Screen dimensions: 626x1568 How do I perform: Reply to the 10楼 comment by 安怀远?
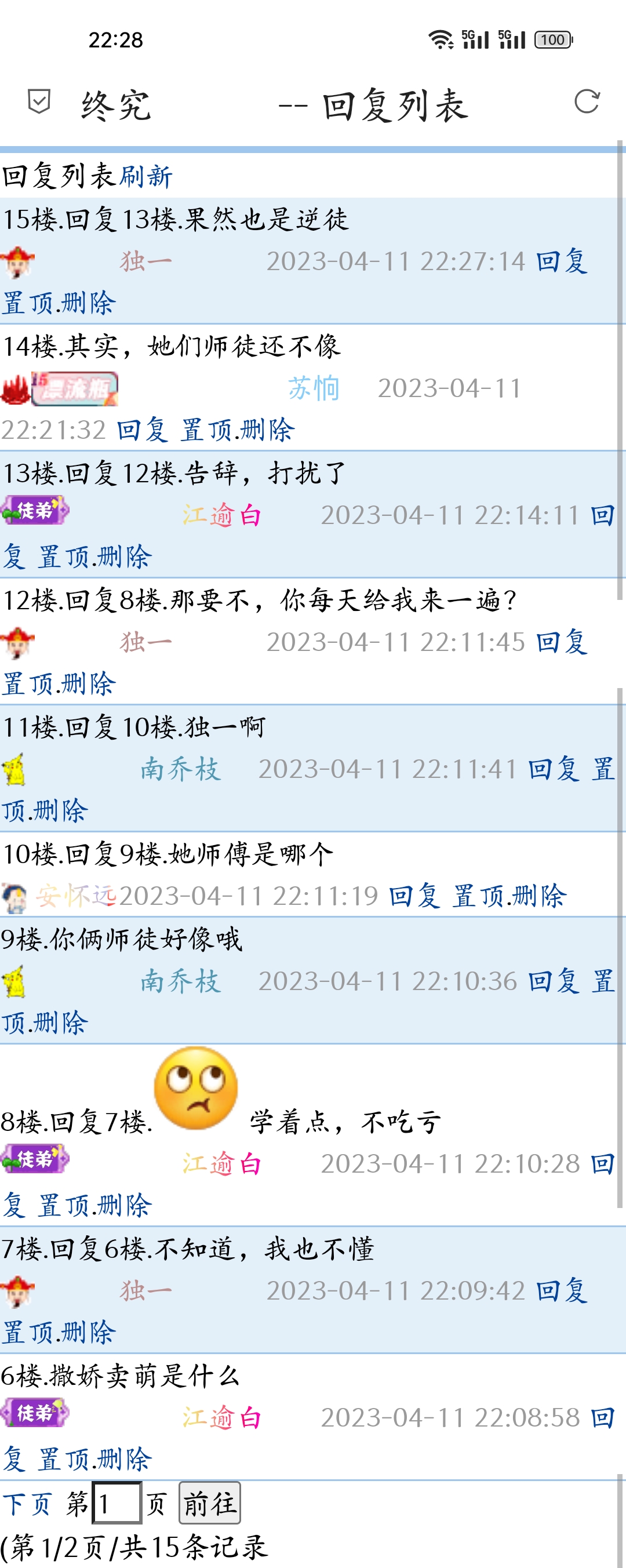(x=414, y=896)
